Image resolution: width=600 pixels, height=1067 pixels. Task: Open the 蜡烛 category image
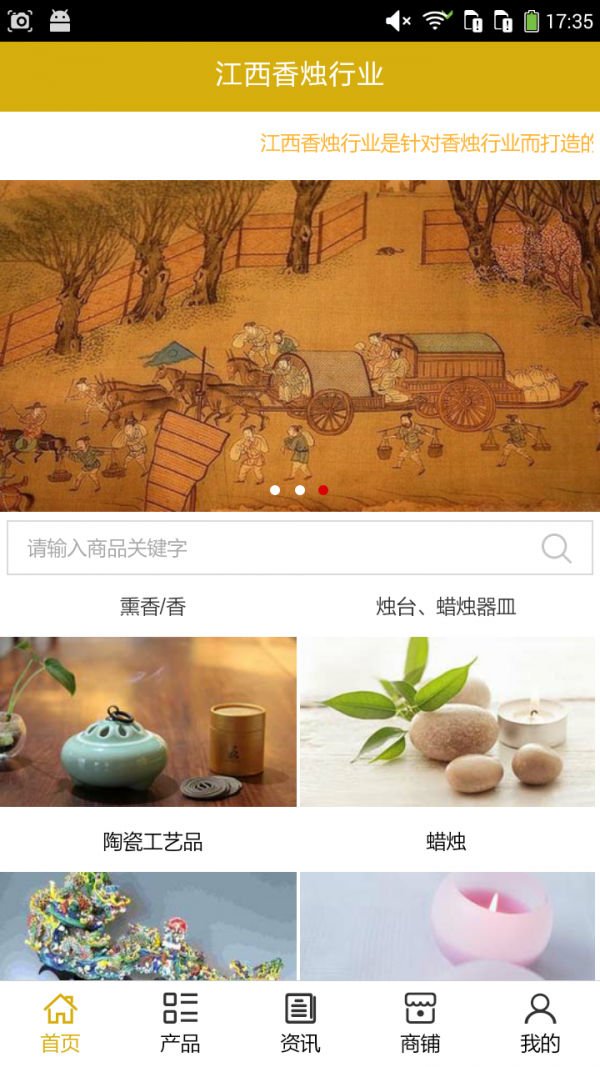[447, 926]
